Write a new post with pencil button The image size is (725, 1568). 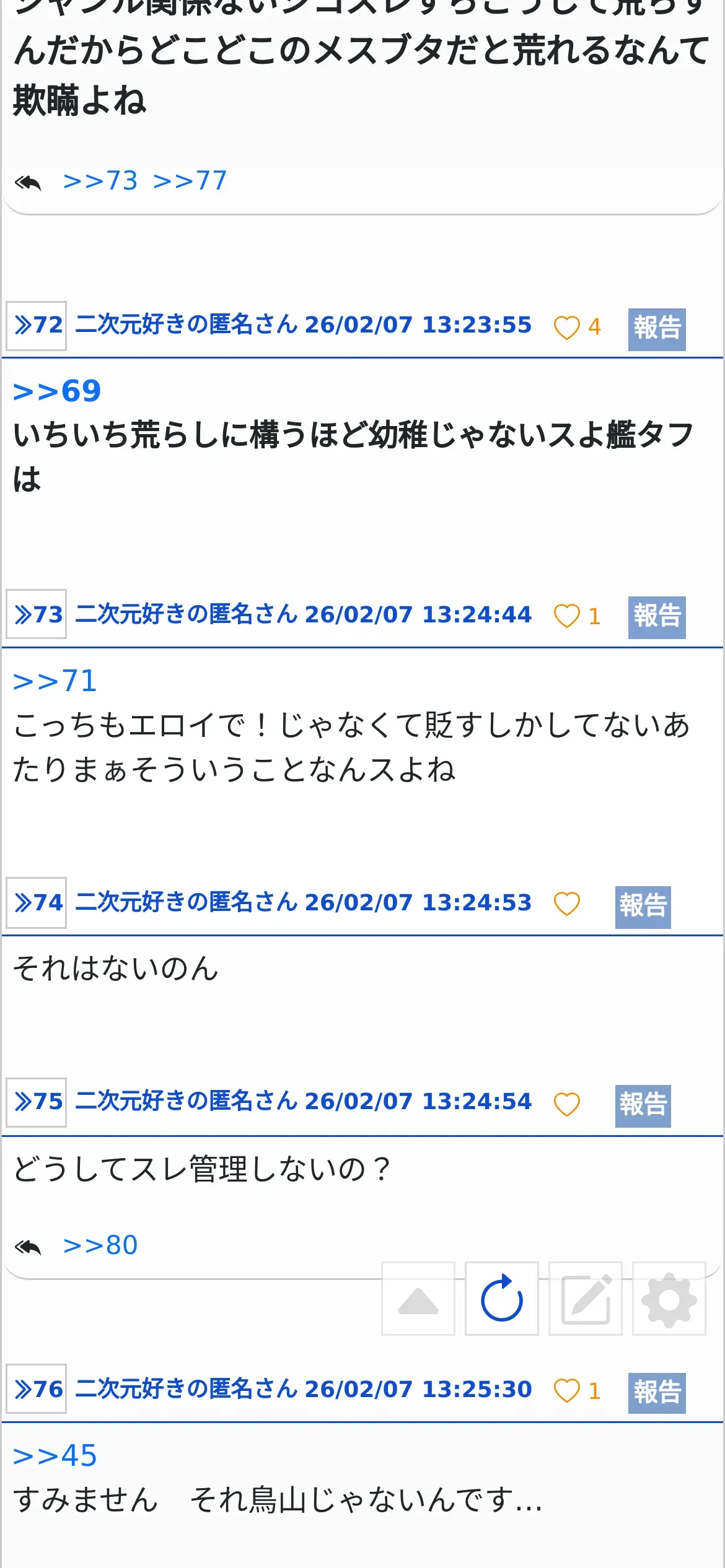(586, 1299)
